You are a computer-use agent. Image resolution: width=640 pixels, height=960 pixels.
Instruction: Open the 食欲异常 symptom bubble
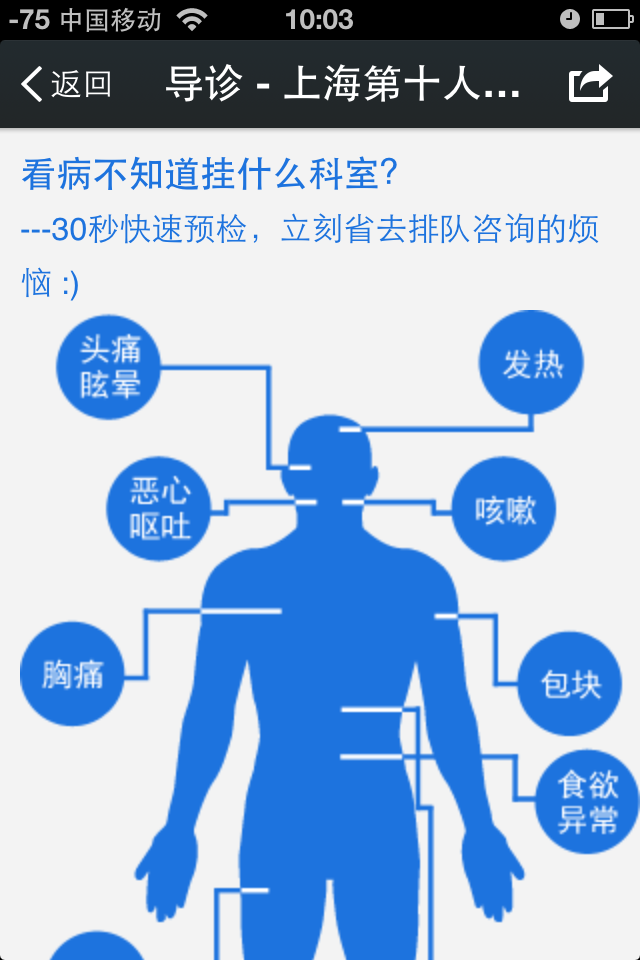[587, 802]
